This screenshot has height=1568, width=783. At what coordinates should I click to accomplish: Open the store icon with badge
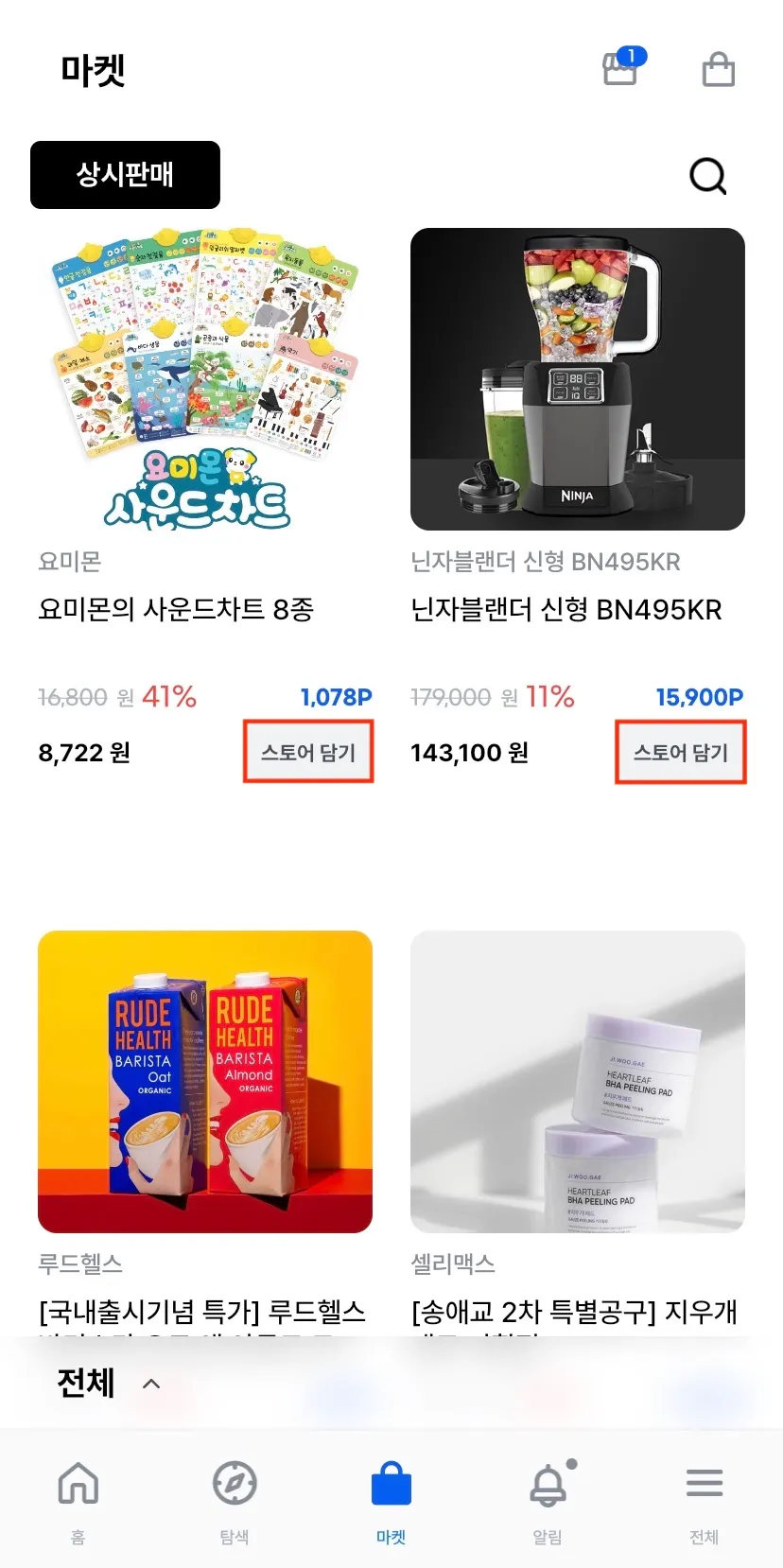[x=621, y=68]
